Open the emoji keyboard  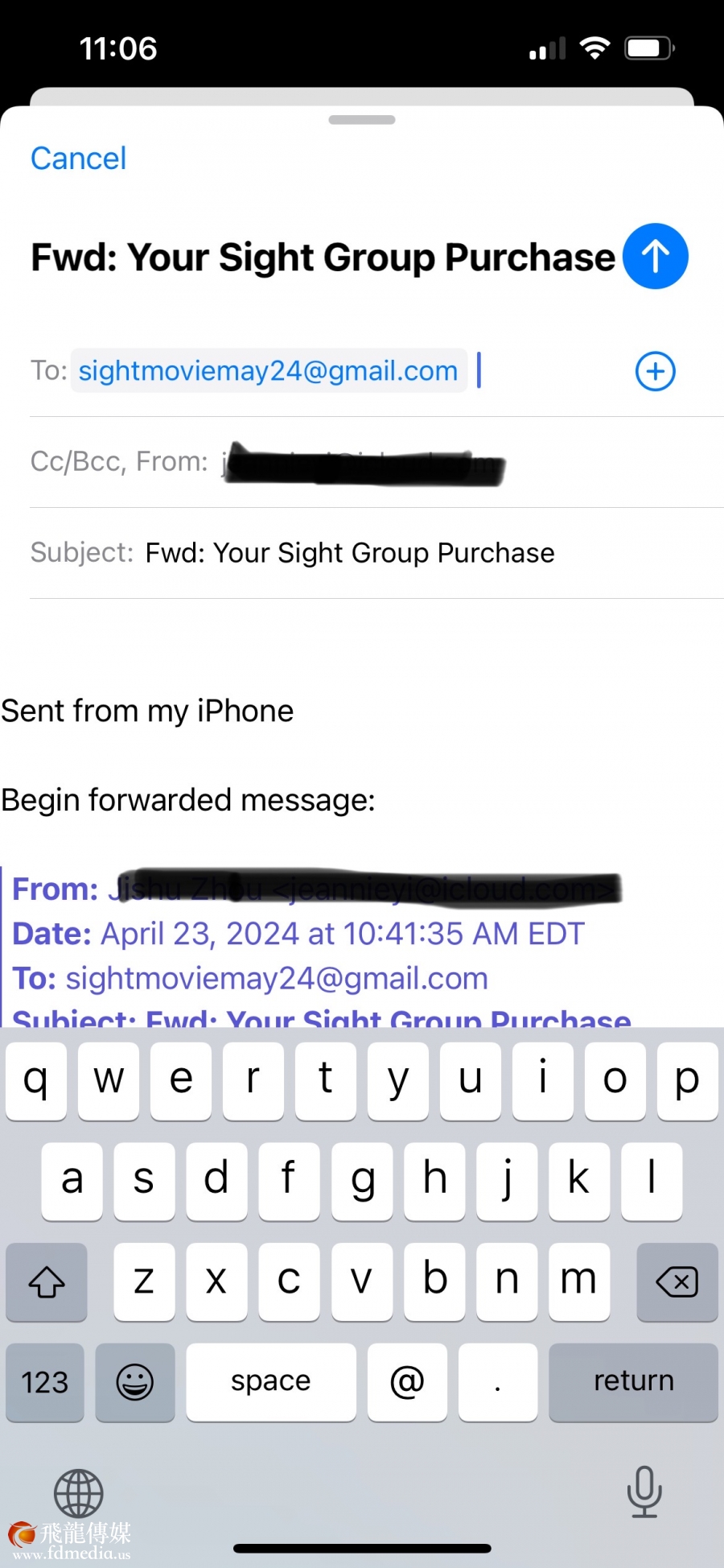pos(135,1381)
